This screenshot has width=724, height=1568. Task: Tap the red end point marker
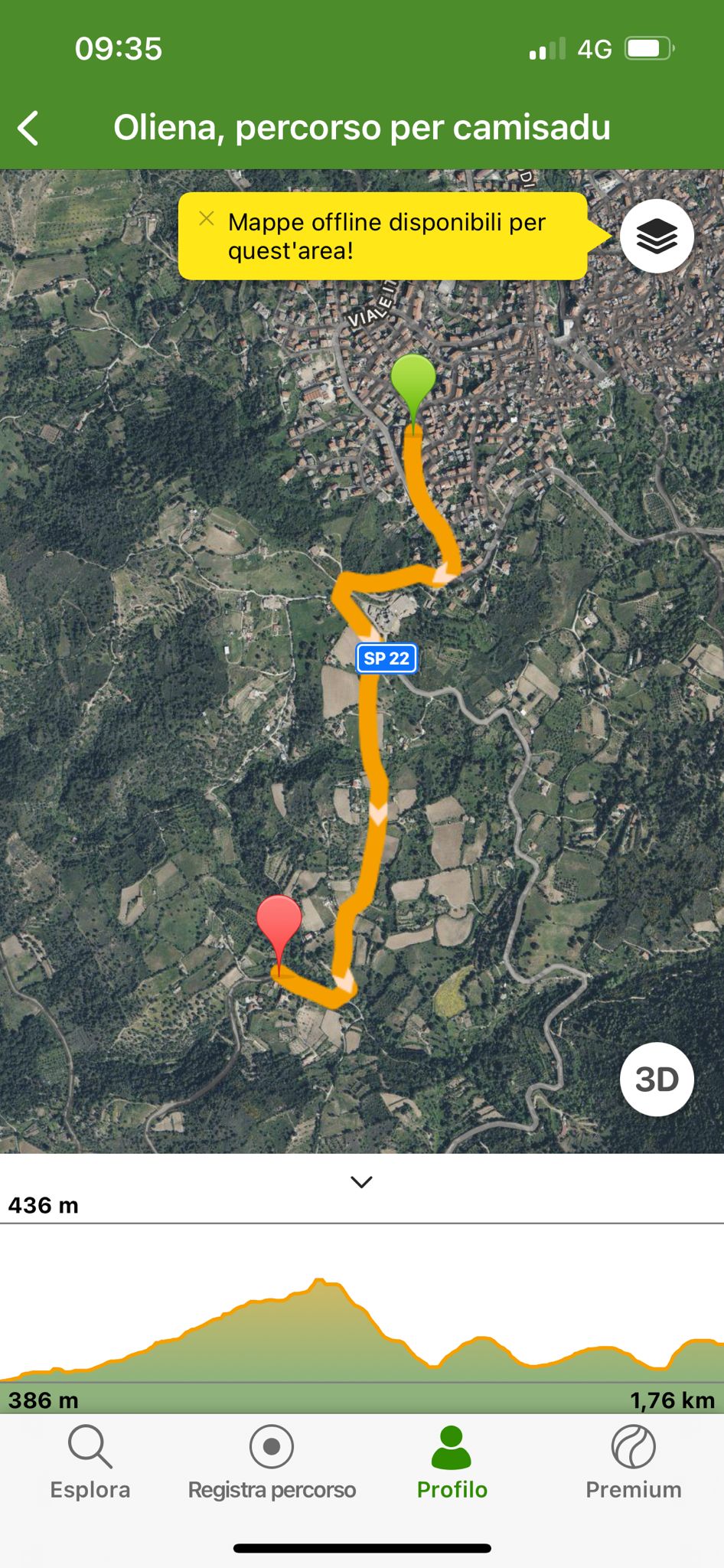coord(279,924)
